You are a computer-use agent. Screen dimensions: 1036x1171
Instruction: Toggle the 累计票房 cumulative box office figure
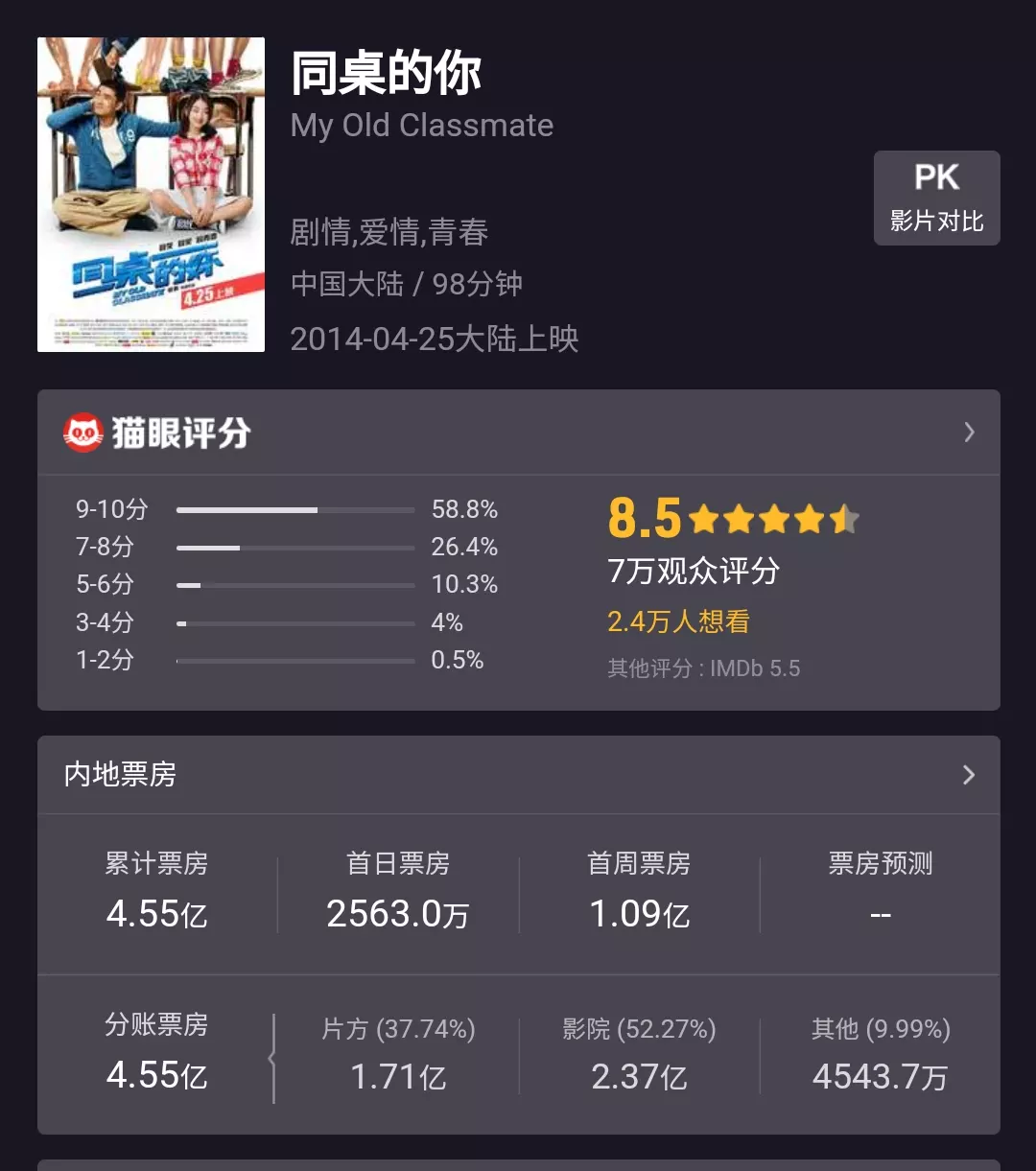(156, 913)
